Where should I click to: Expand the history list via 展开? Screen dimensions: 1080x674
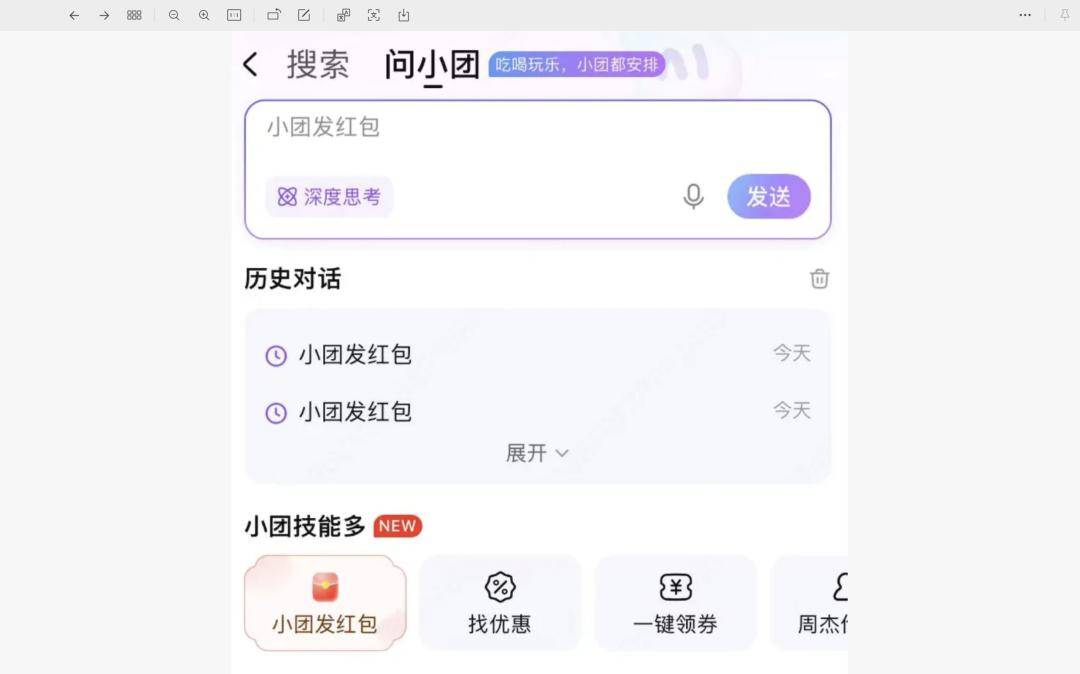click(537, 453)
